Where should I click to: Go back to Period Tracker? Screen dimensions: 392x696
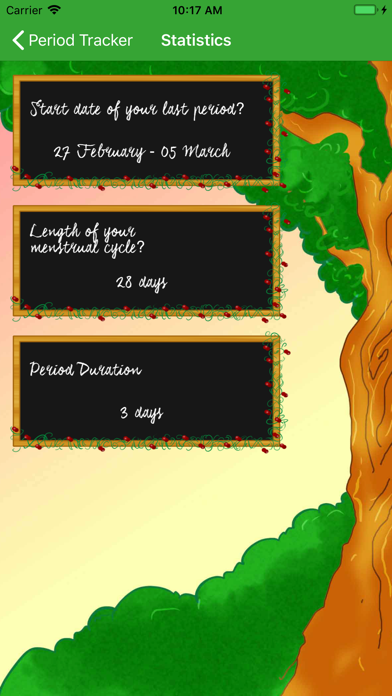point(72,40)
